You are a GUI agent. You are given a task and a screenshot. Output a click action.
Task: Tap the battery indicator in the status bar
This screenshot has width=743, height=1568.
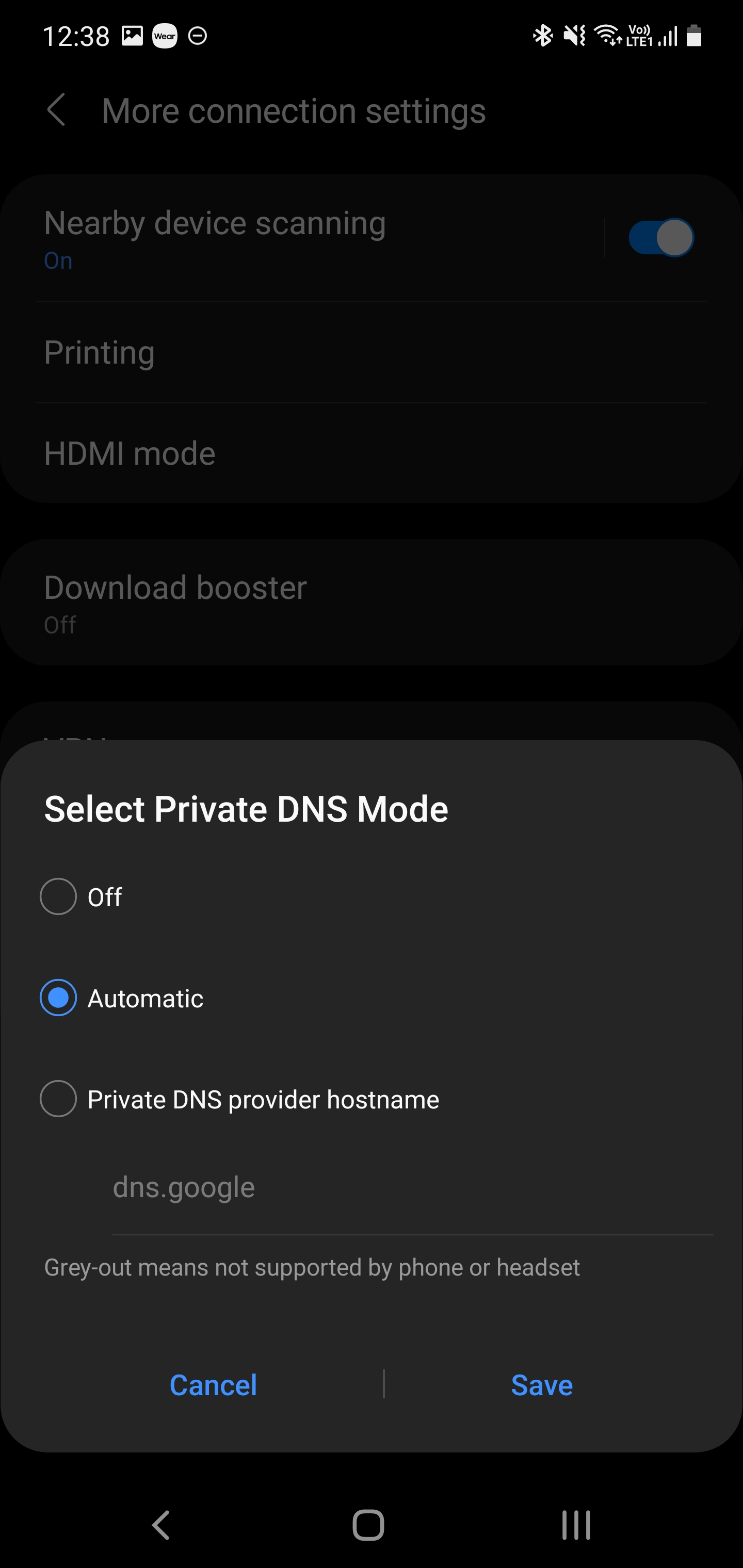(694, 37)
